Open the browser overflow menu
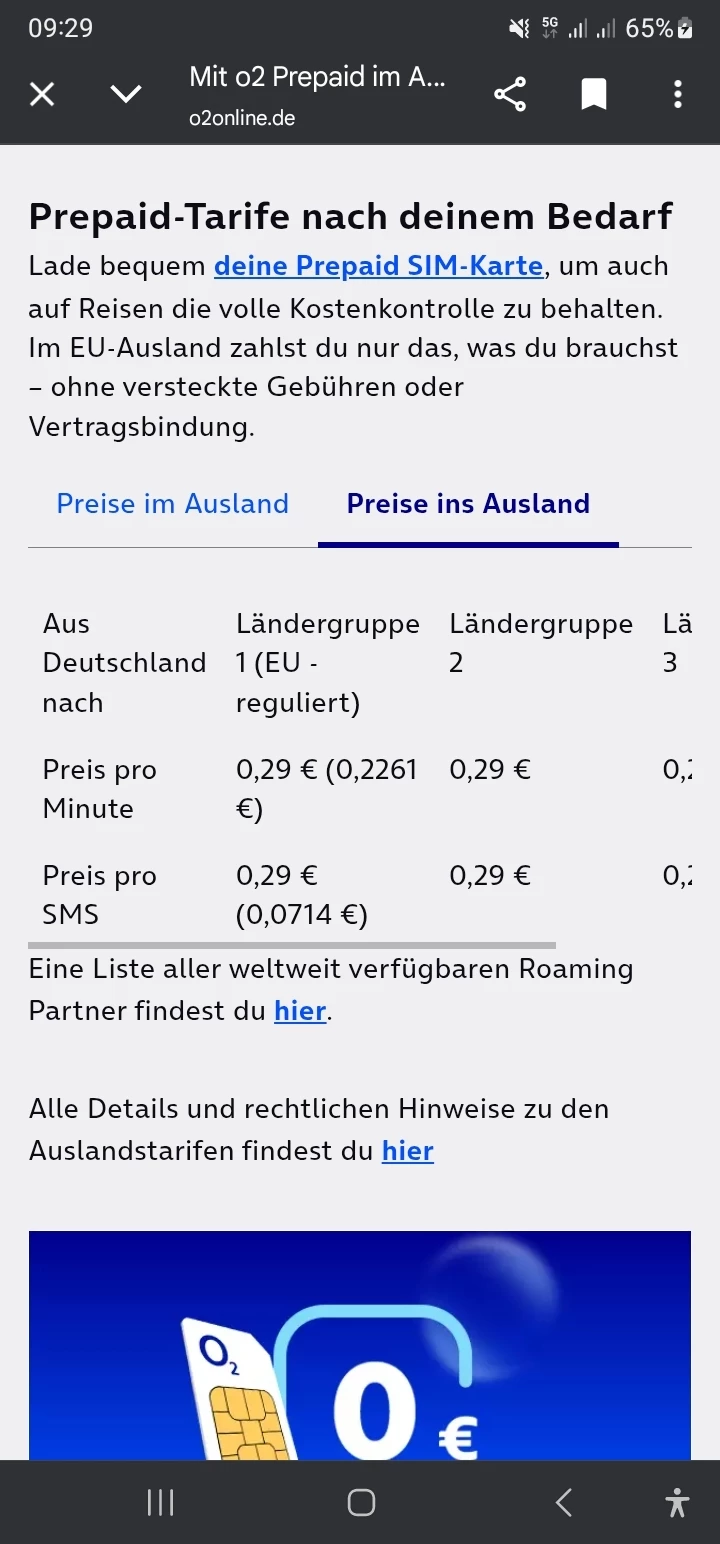 coord(678,95)
